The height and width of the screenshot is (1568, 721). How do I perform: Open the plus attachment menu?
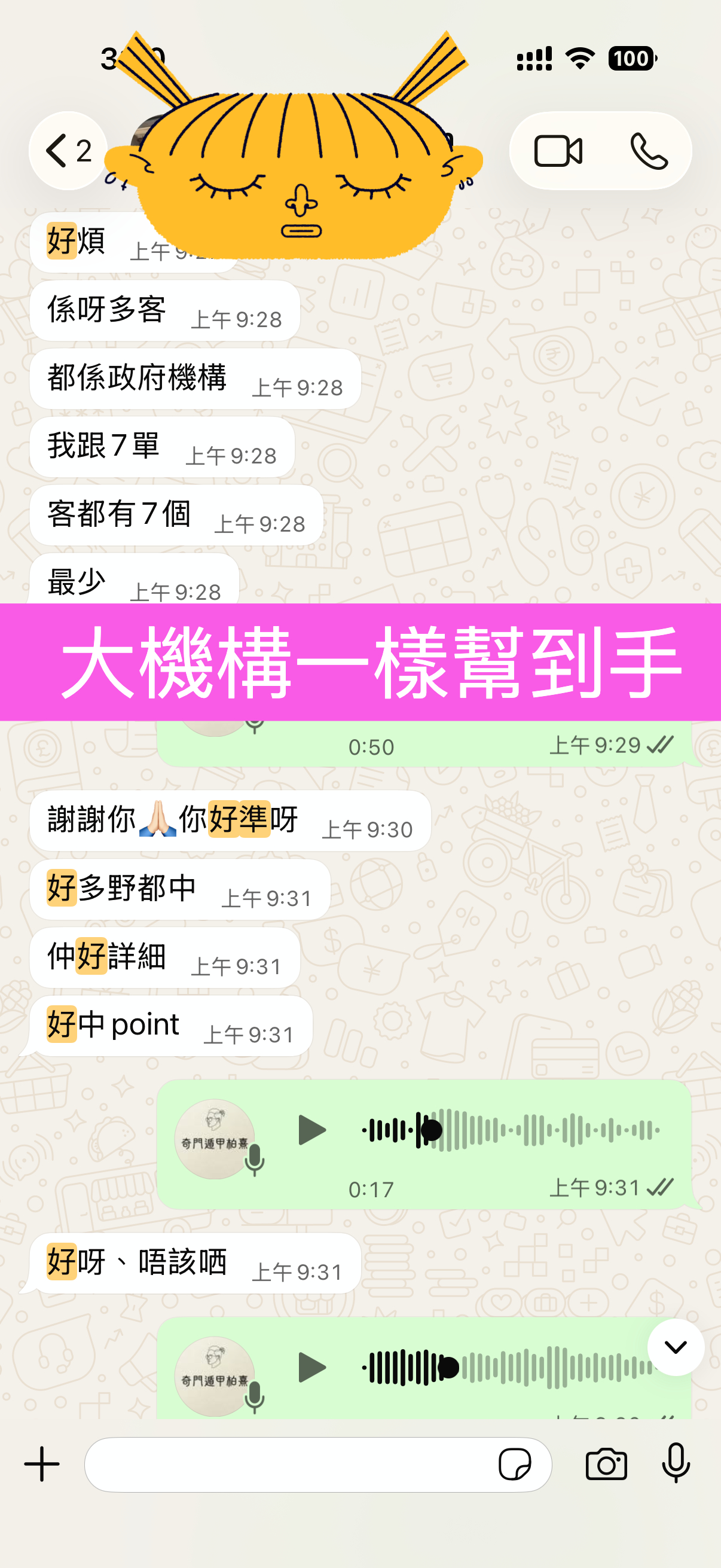click(42, 1464)
